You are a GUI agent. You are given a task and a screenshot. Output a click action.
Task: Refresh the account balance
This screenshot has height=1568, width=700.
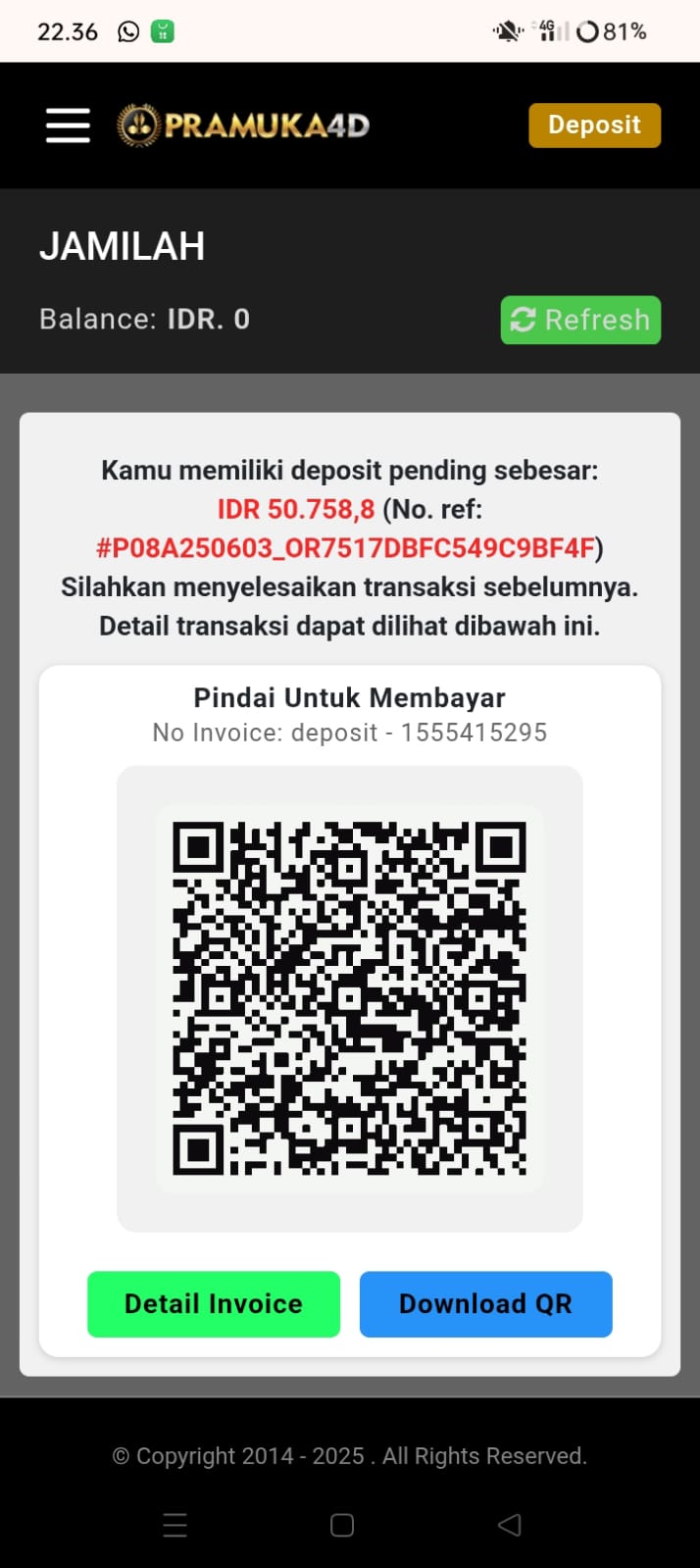(580, 320)
